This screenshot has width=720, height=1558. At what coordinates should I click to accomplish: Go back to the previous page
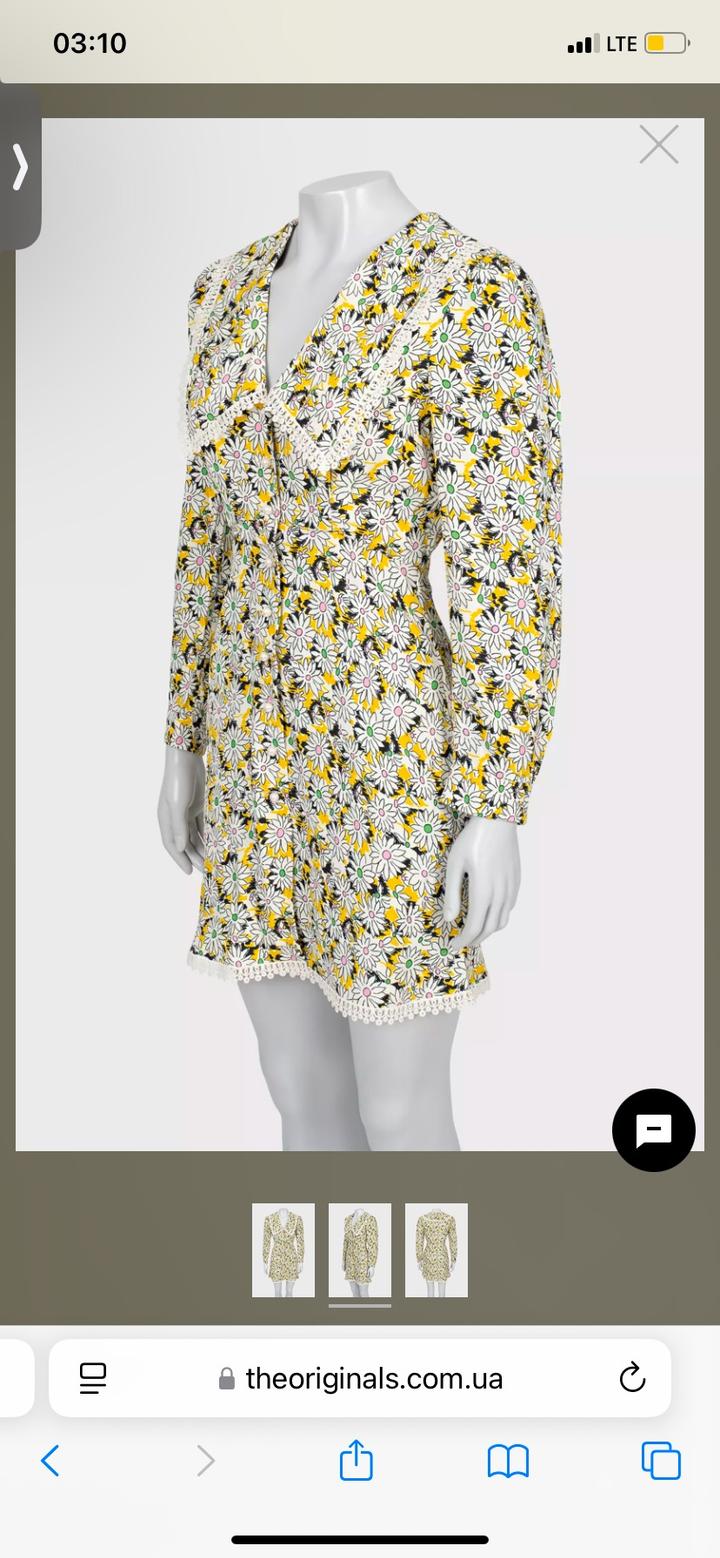click(x=50, y=1461)
